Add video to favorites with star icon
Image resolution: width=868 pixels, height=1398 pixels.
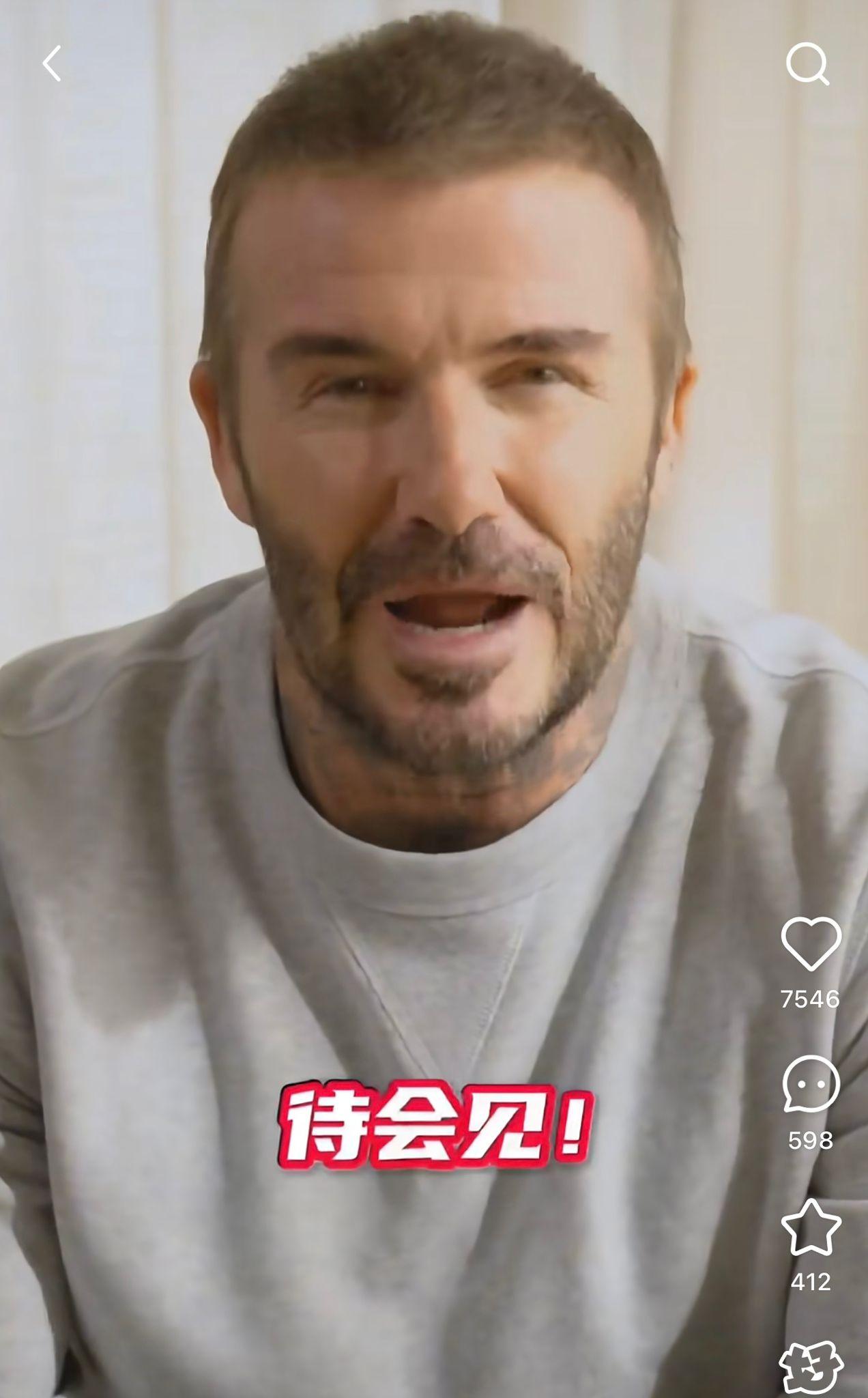[x=811, y=1227]
